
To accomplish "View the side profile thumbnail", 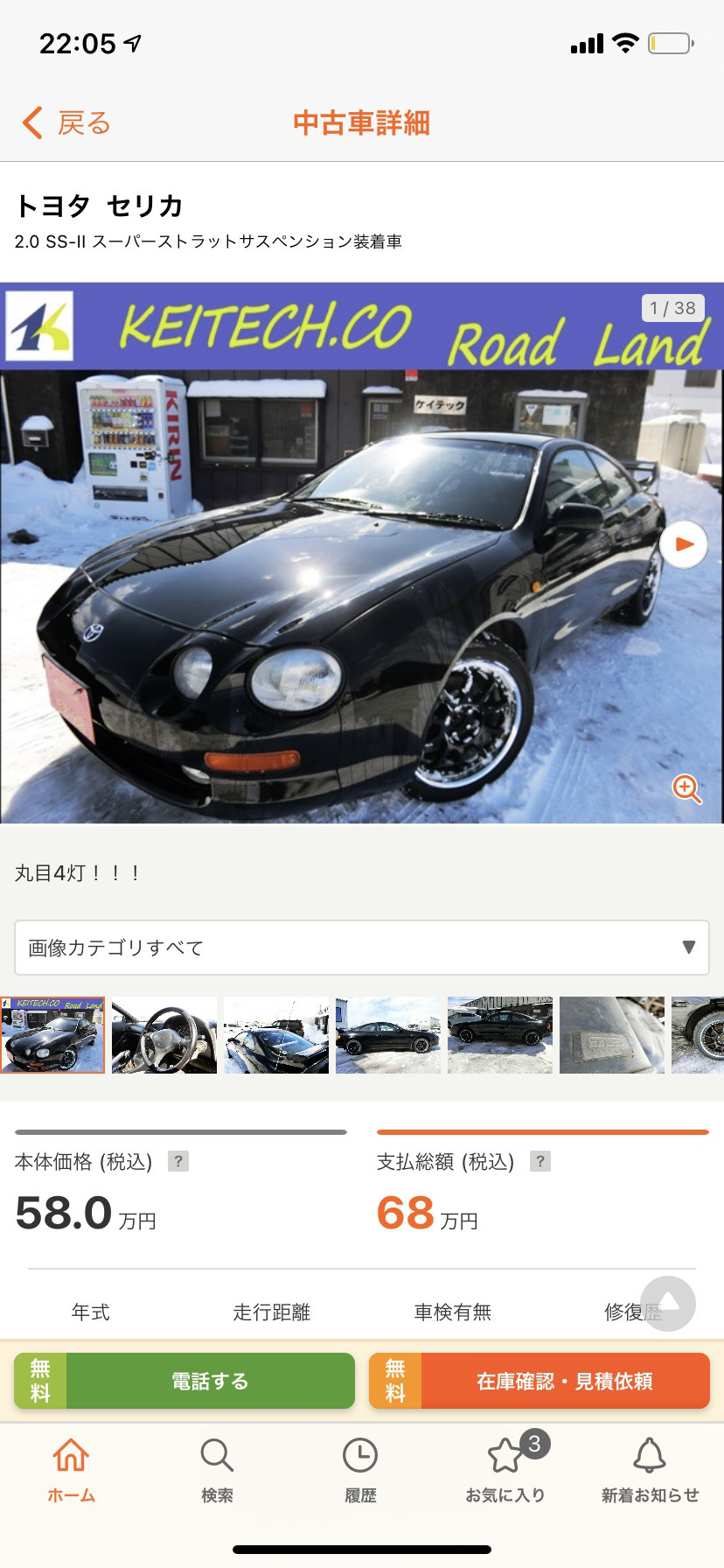I will (388, 1035).
